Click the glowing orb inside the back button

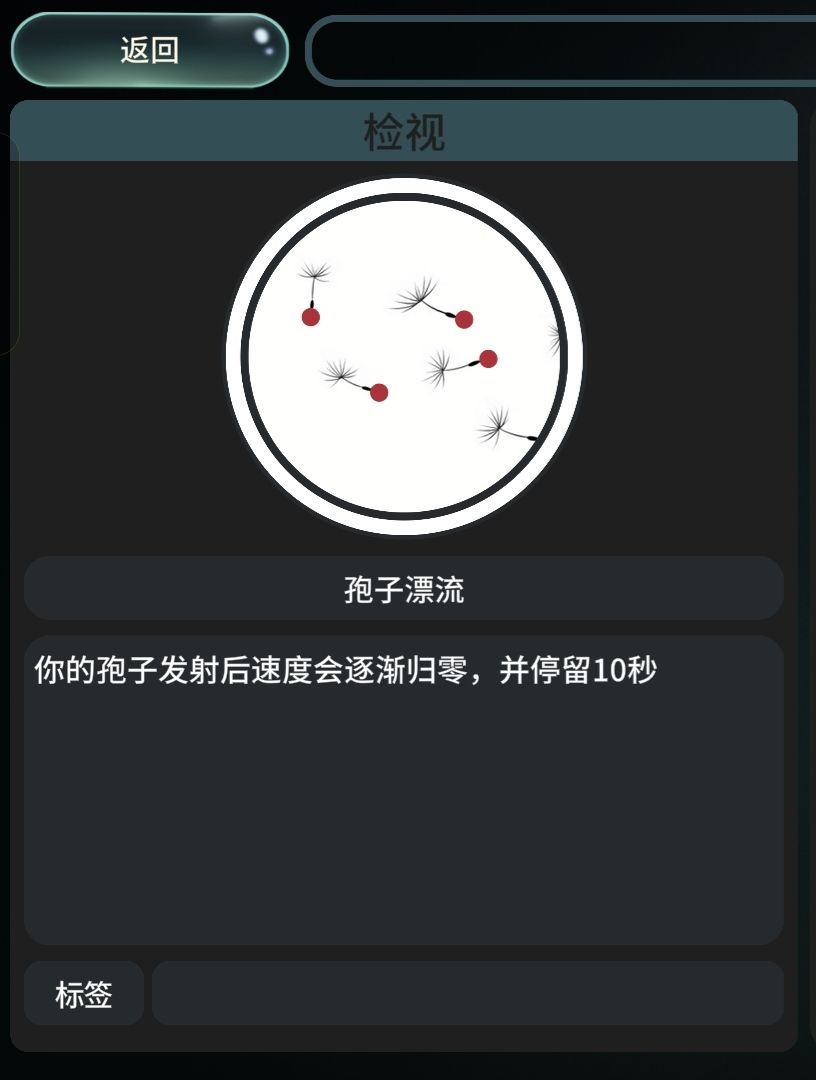point(262,36)
